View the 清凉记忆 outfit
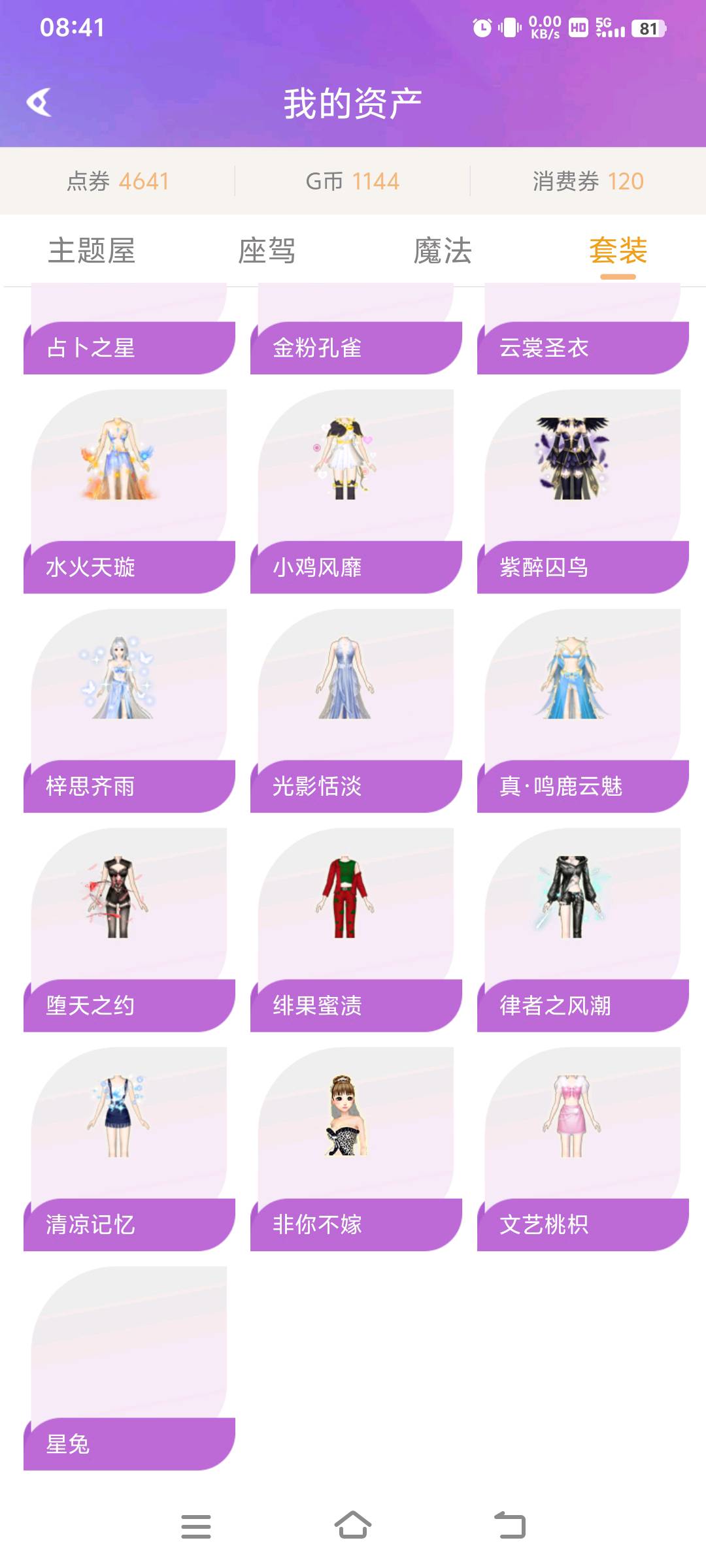Screen dimensions: 706x1568 pos(129,1148)
